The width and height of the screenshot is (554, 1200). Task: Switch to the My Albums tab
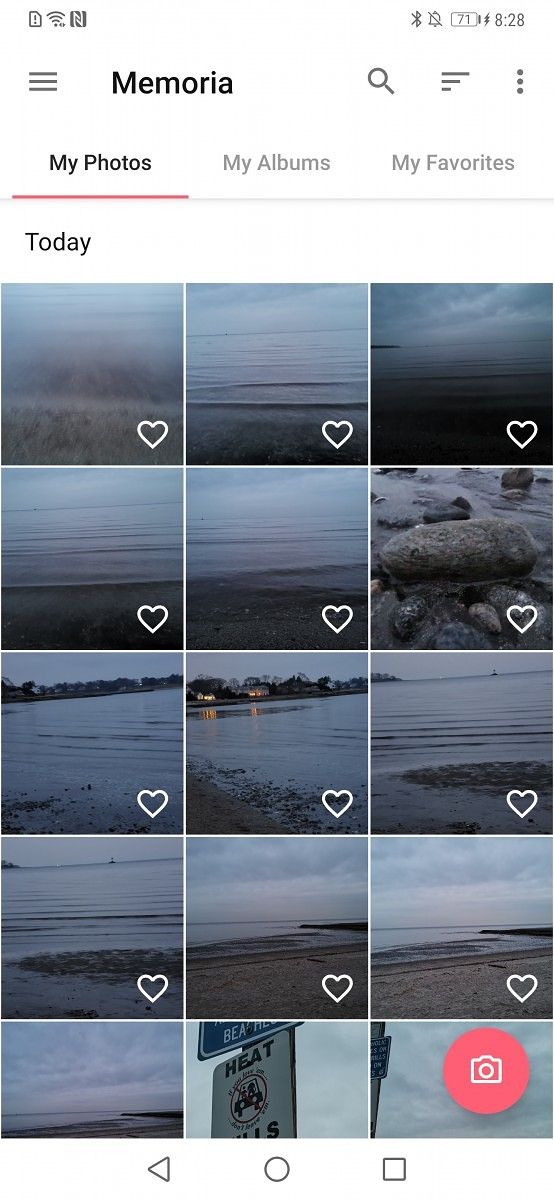coord(276,163)
